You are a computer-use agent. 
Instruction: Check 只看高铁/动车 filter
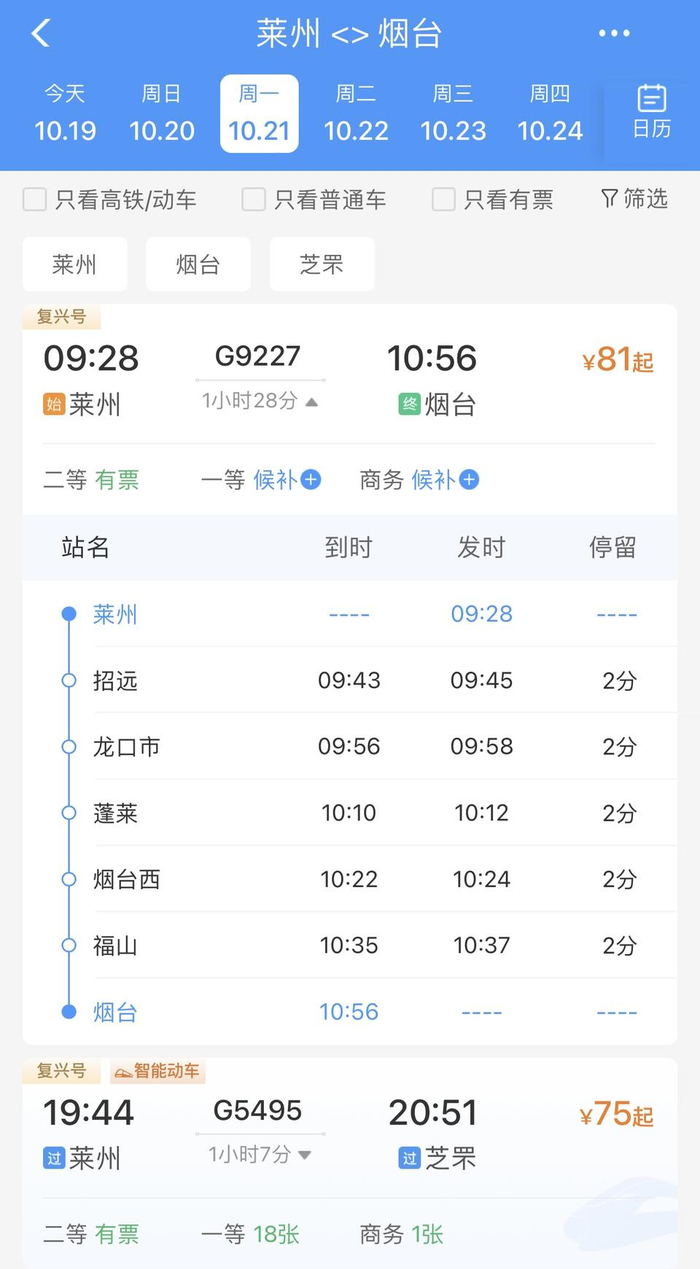point(36,200)
